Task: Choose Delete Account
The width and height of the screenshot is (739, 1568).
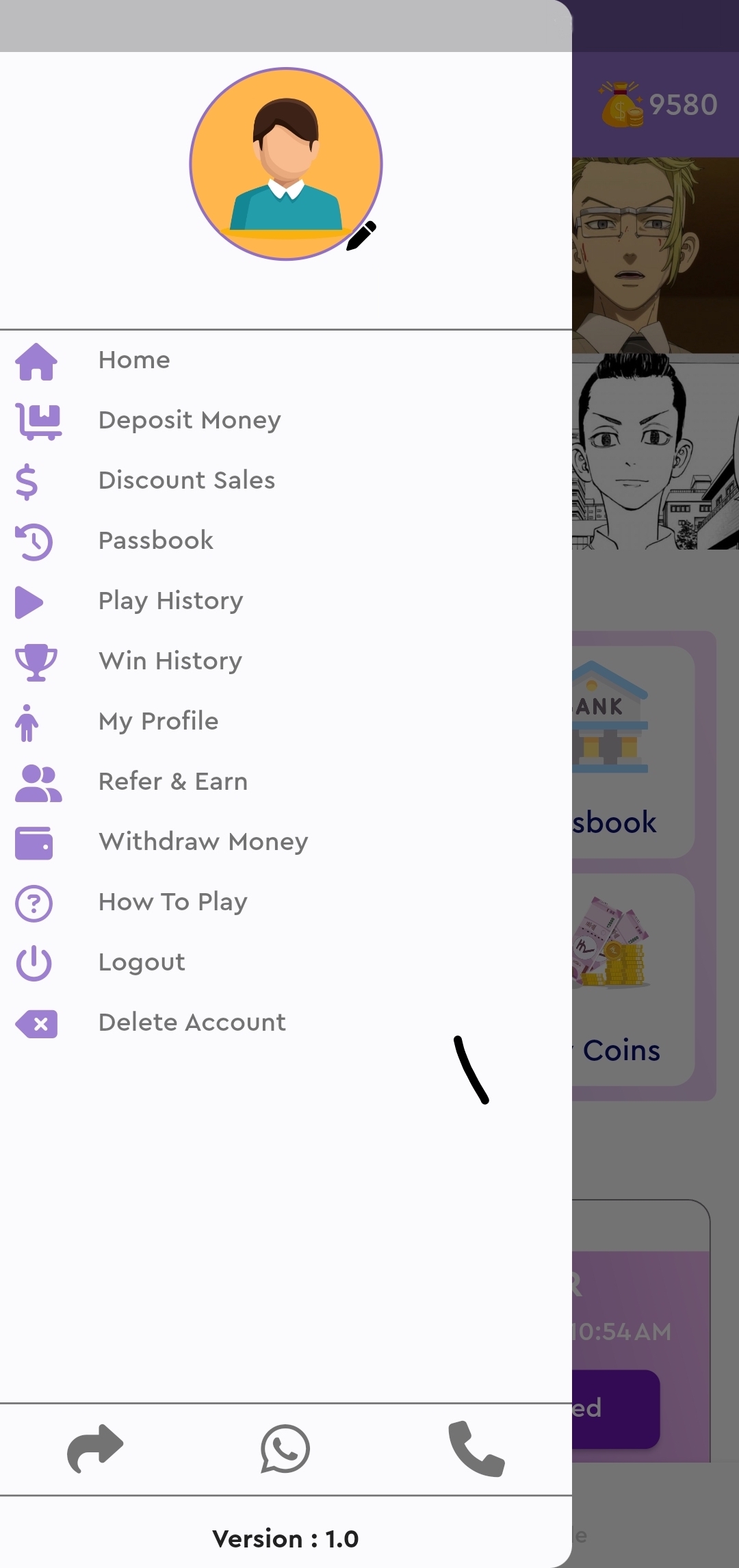Action: click(192, 1023)
